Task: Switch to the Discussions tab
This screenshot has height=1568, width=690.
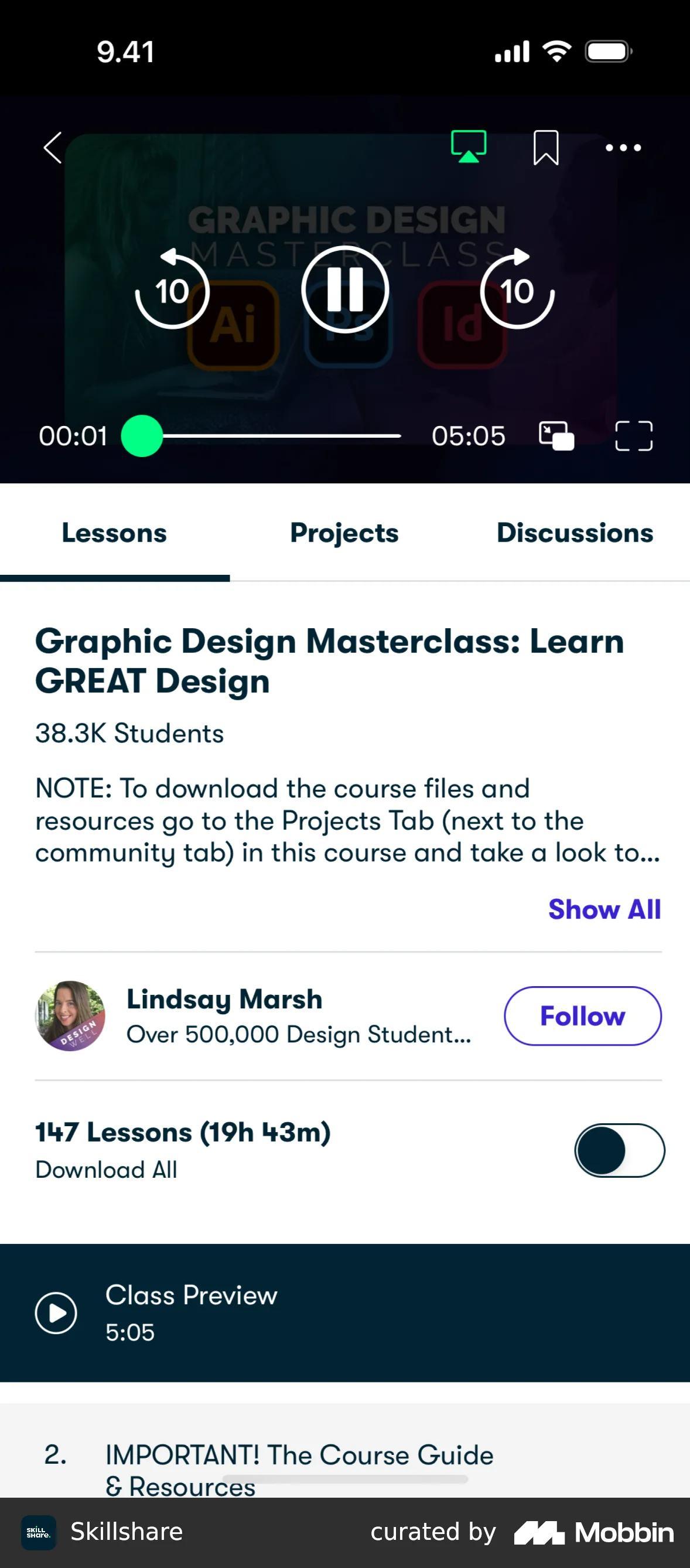Action: (575, 533)
